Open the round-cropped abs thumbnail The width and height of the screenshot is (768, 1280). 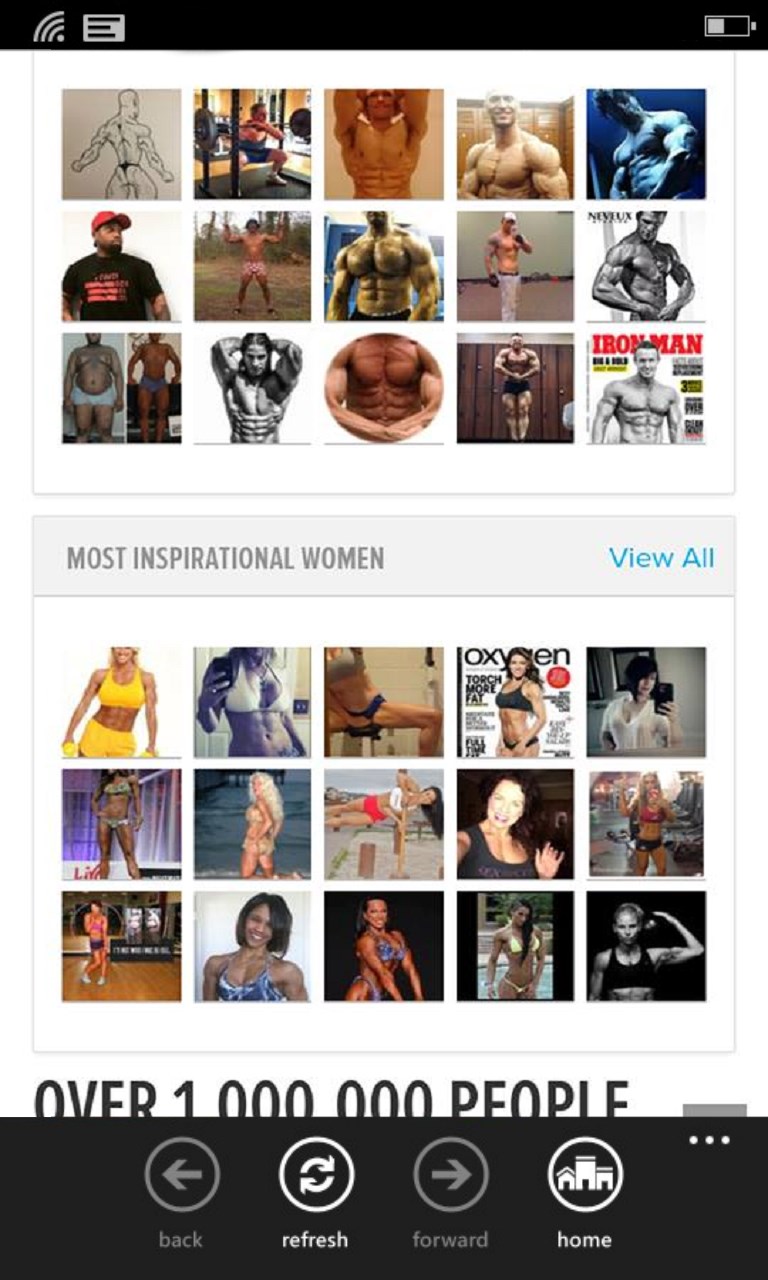click(384, 388)
